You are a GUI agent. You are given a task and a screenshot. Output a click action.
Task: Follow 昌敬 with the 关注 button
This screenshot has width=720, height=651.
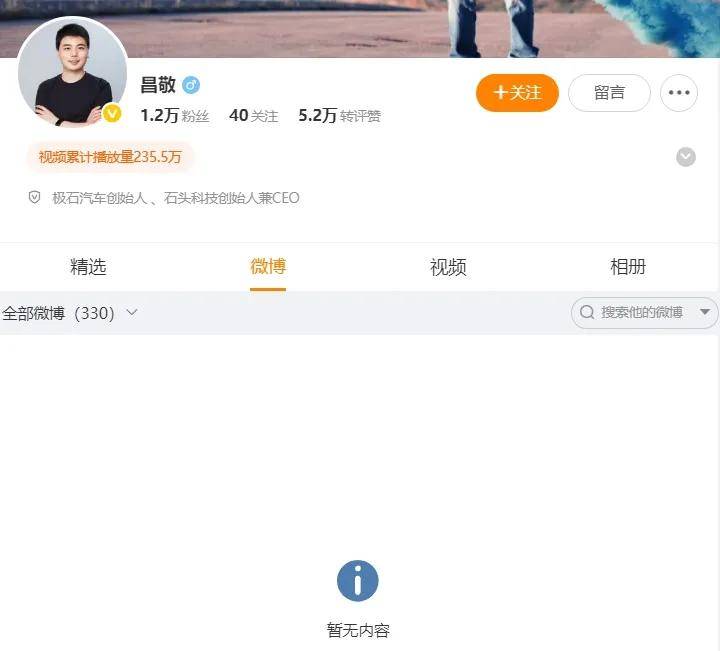click(x=517, y=93)
